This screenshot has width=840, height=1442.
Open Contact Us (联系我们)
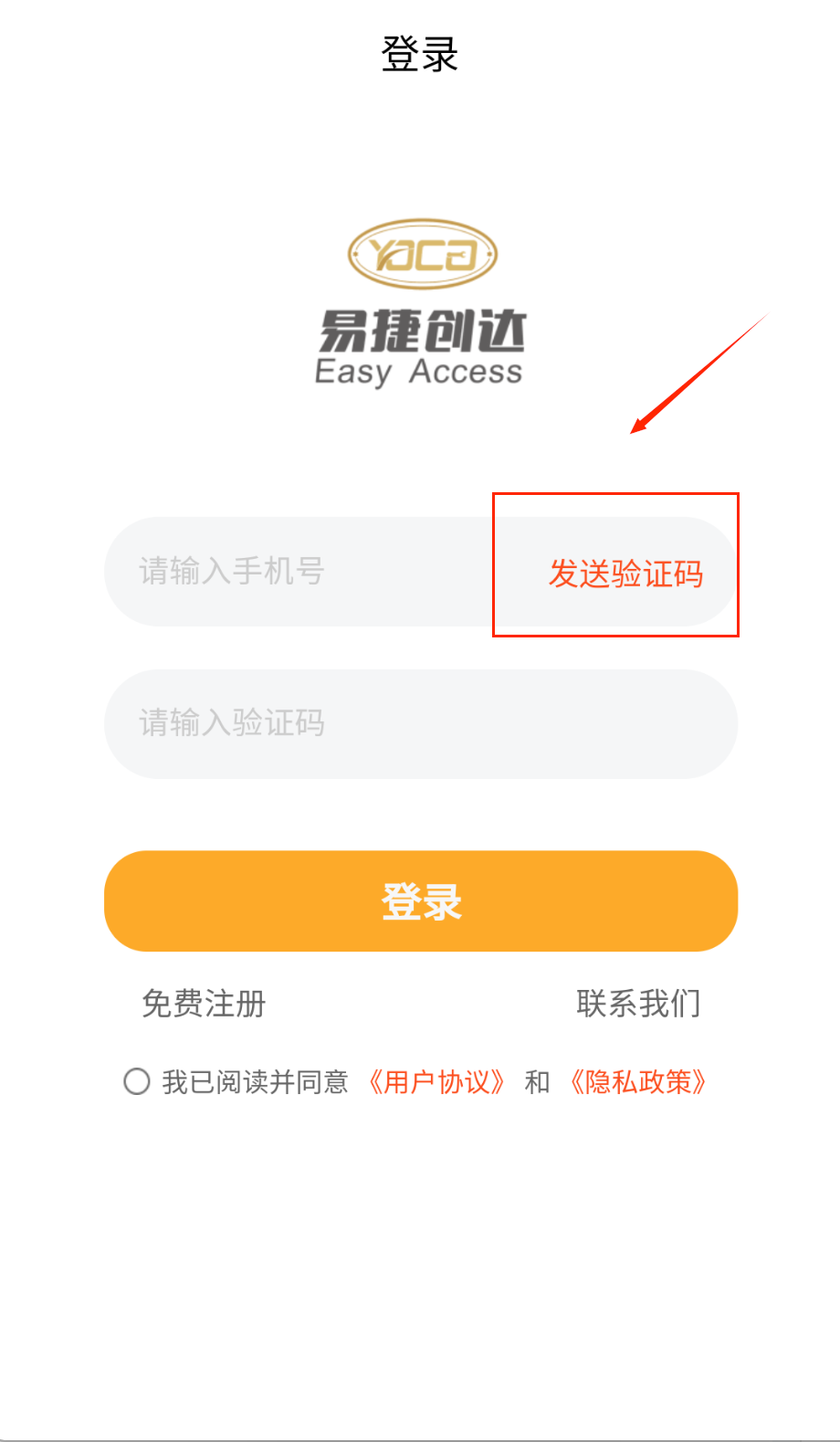pos(638,1004)
